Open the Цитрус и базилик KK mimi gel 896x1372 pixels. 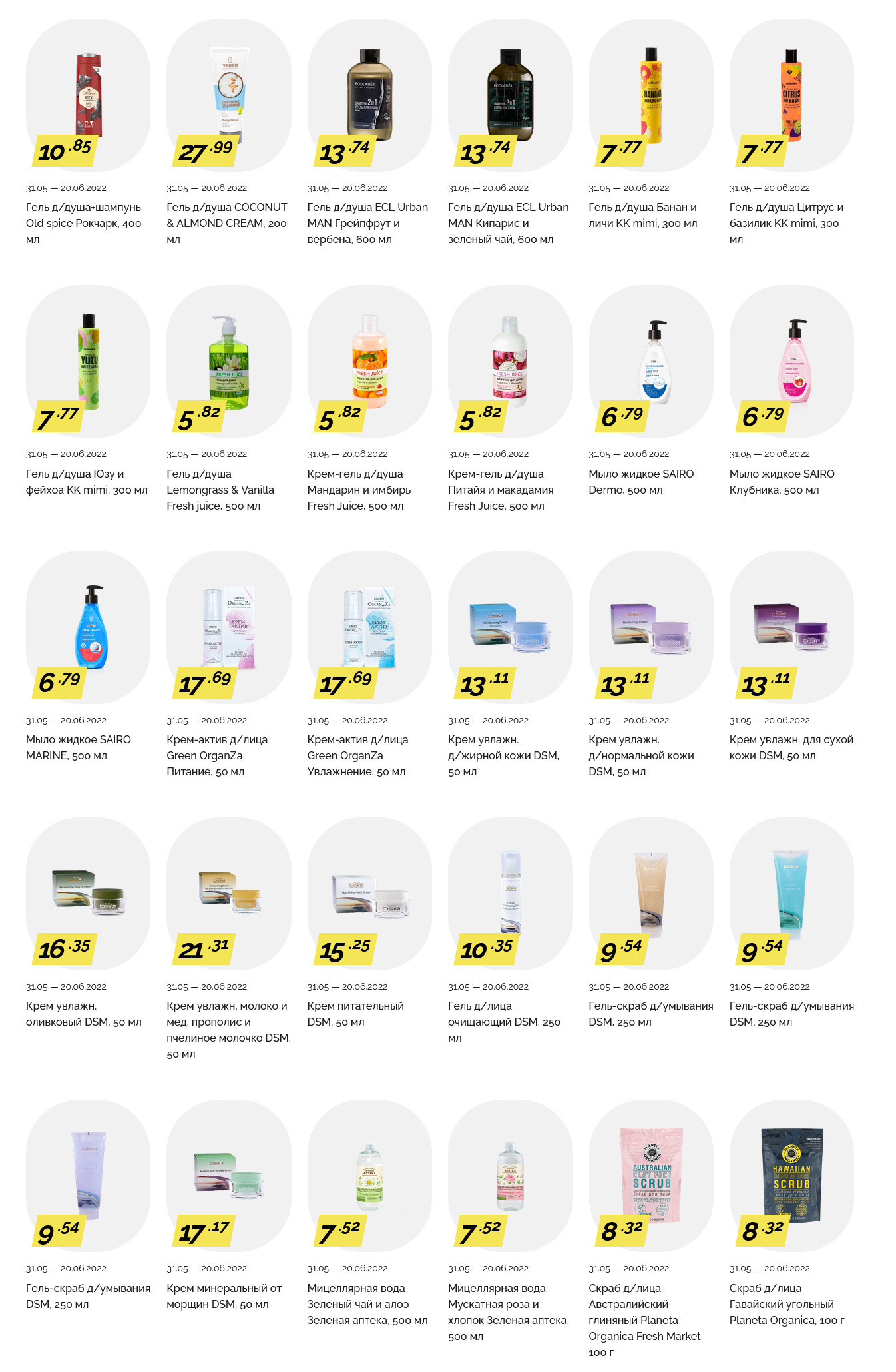pos(791,95)
